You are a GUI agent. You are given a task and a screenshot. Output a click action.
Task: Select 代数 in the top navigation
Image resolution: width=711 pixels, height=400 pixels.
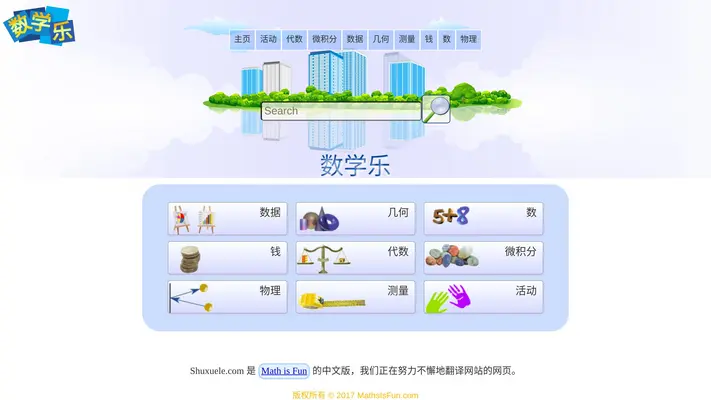(x=294, y=39)
